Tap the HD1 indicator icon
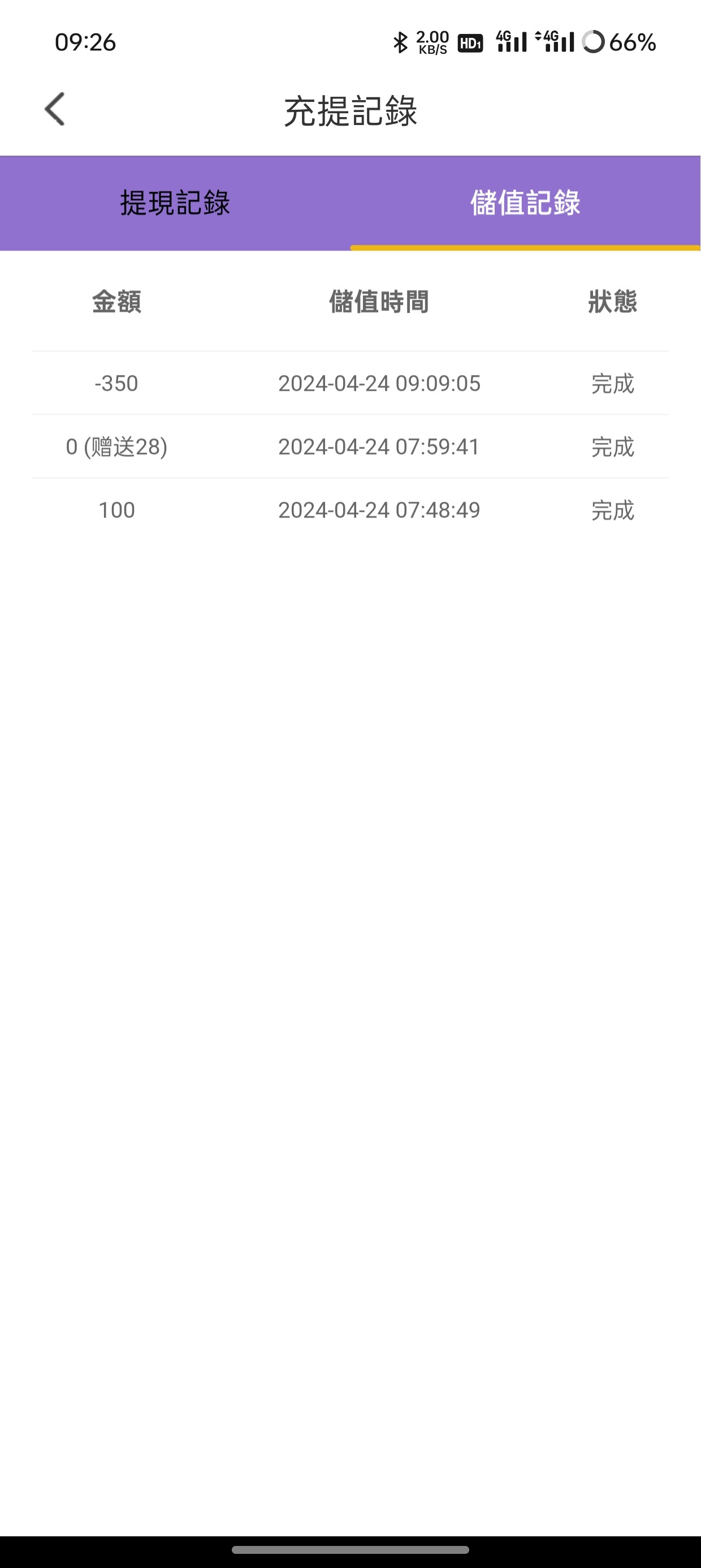Image resolution: width=701 pixels, height=1568 pixels. click(x=471, y=43)
